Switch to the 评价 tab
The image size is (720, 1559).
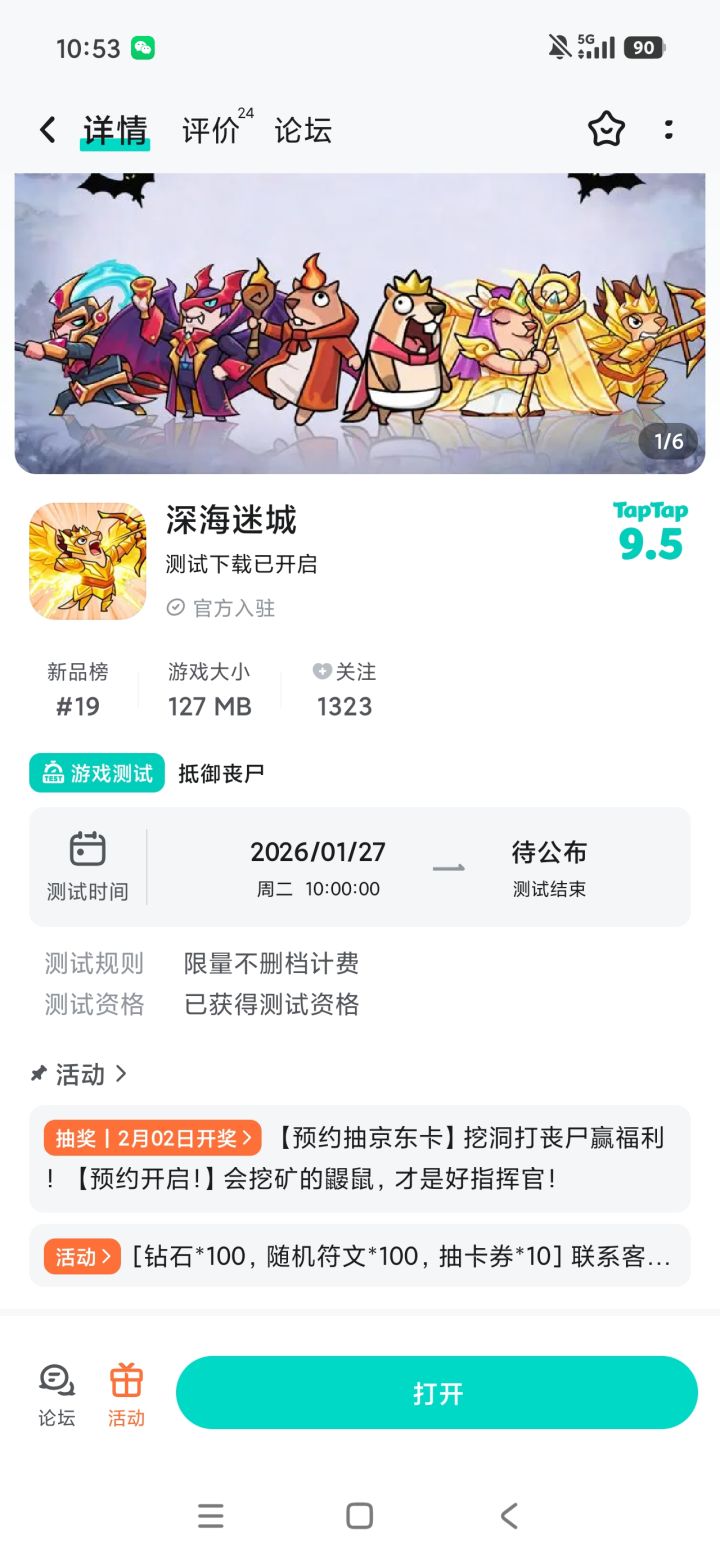[207, 131]
